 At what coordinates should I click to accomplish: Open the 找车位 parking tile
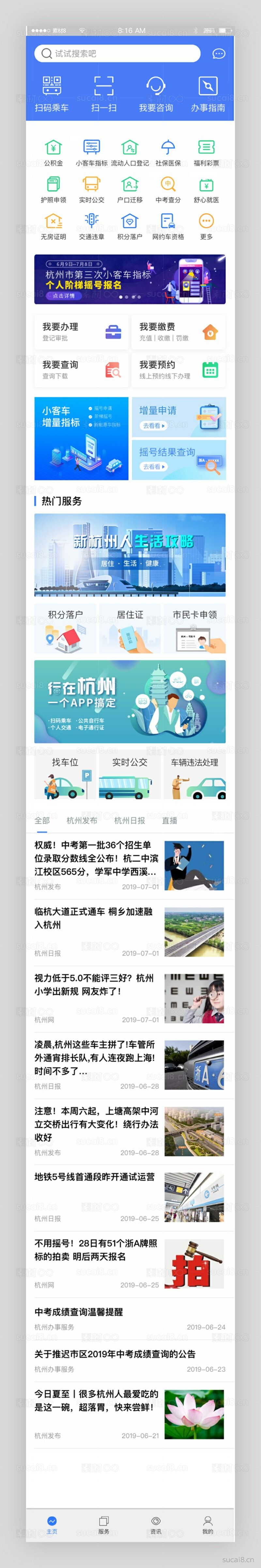65,776
